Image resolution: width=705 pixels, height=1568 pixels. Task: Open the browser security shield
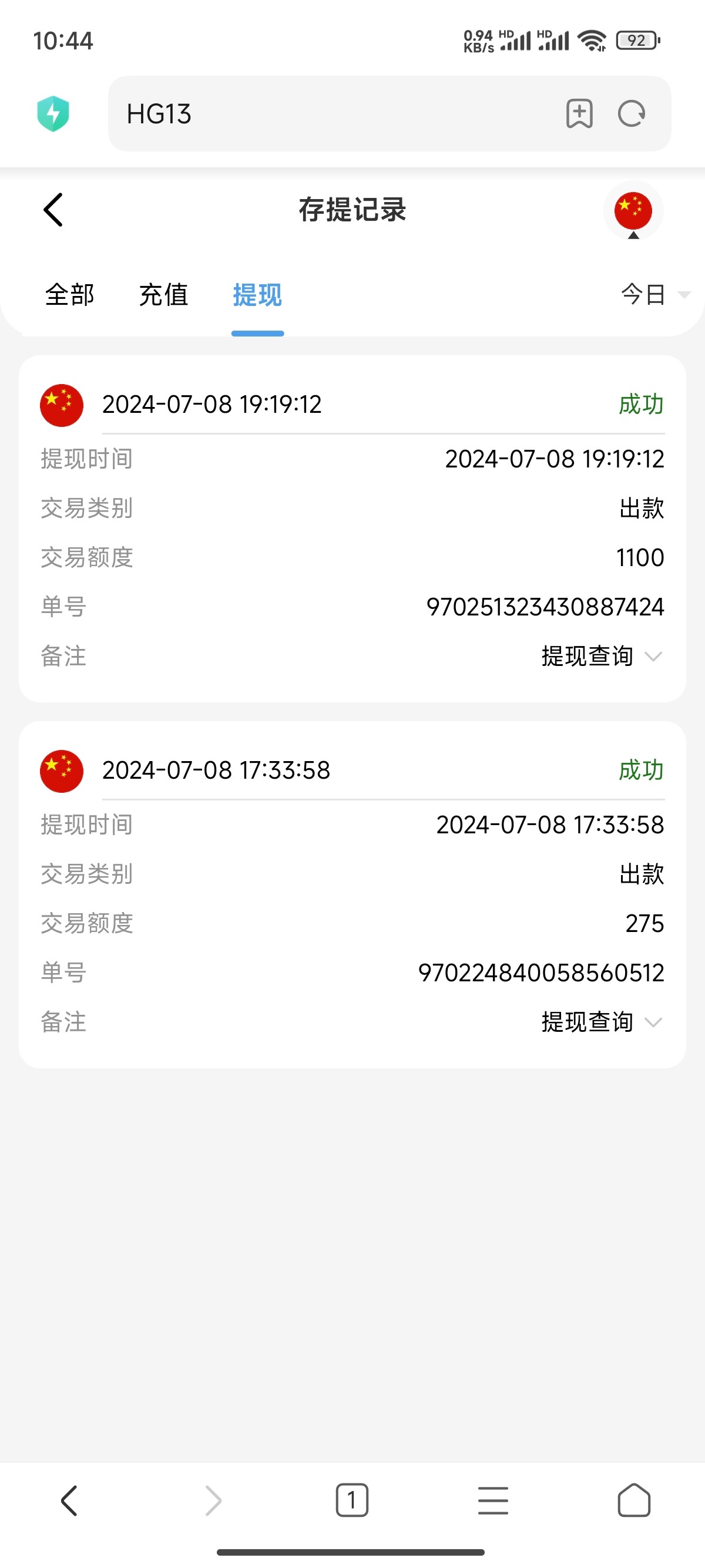point(53,114)
